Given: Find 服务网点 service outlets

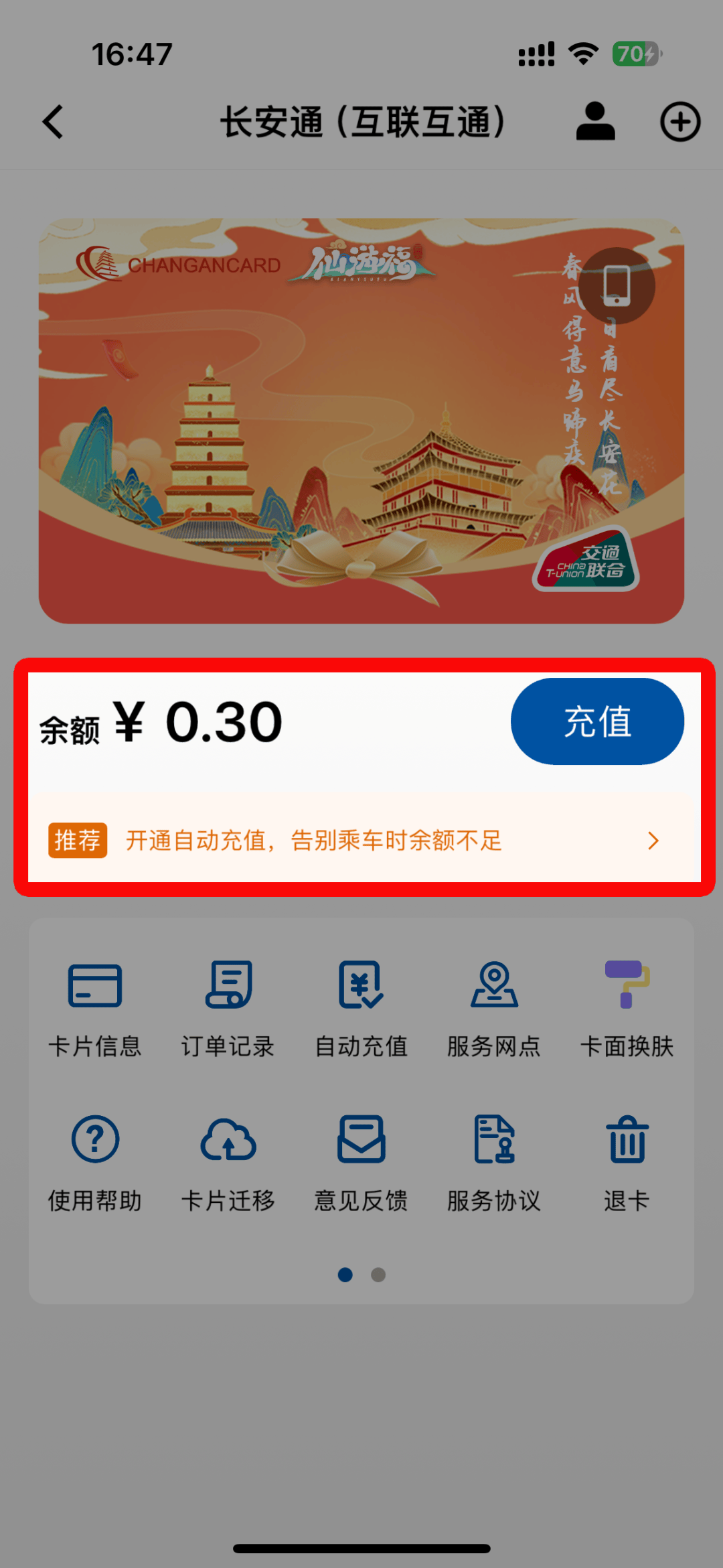Looking at the screenshot, I should pos(494,1009).
